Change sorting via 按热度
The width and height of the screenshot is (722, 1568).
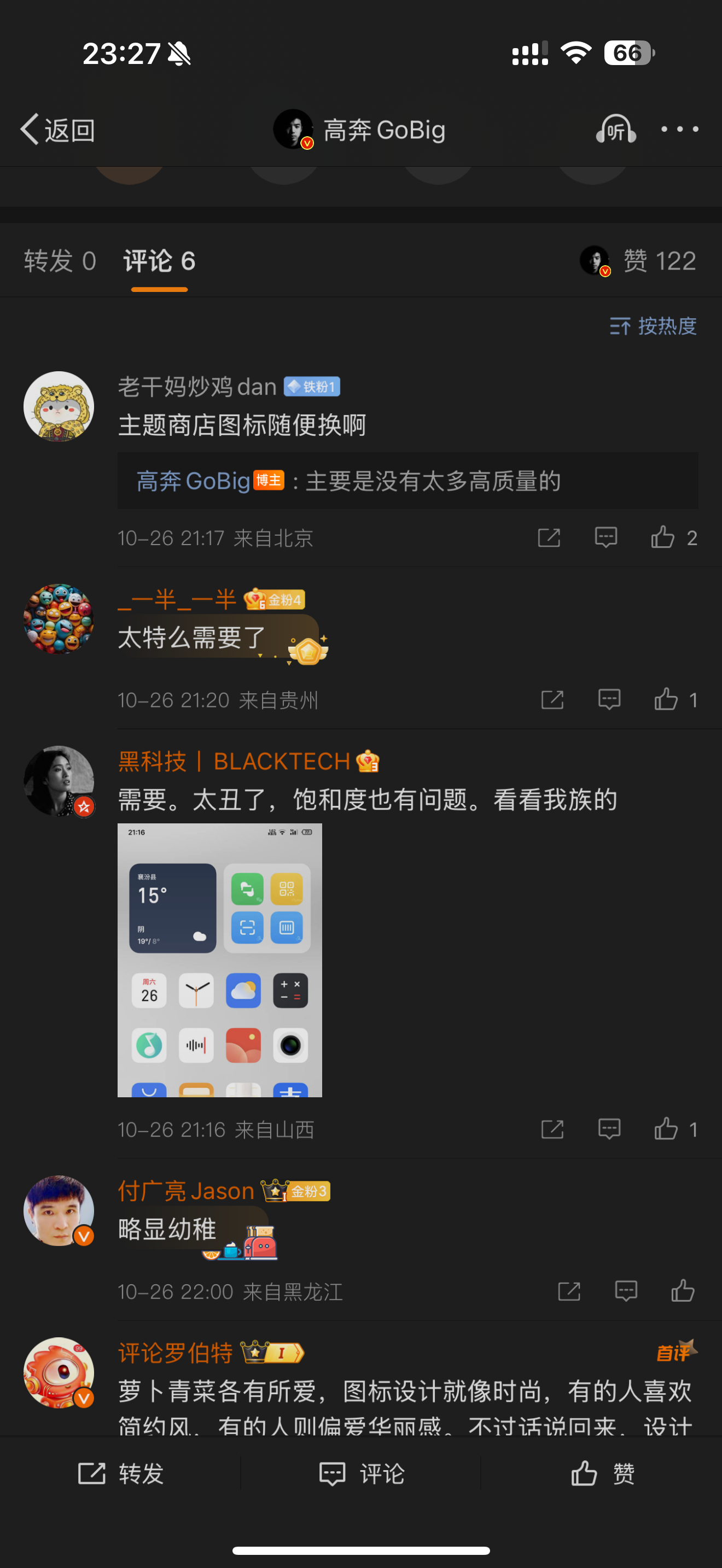[x=653, y=326]
